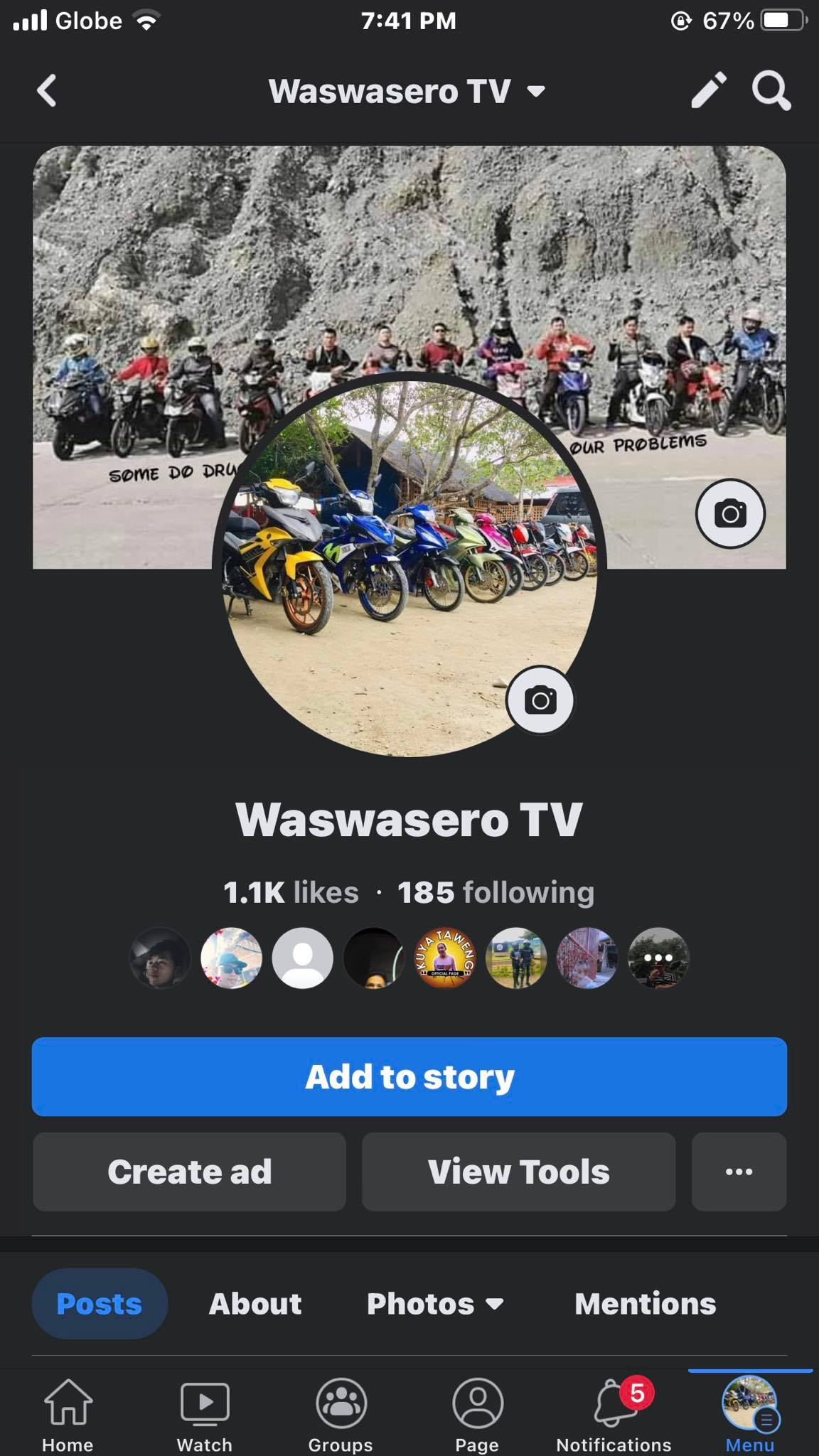Viewport: 819px width, 1456px height.
Task: Go to Home in the bottom bar
Action: (x=68, y=1412)
